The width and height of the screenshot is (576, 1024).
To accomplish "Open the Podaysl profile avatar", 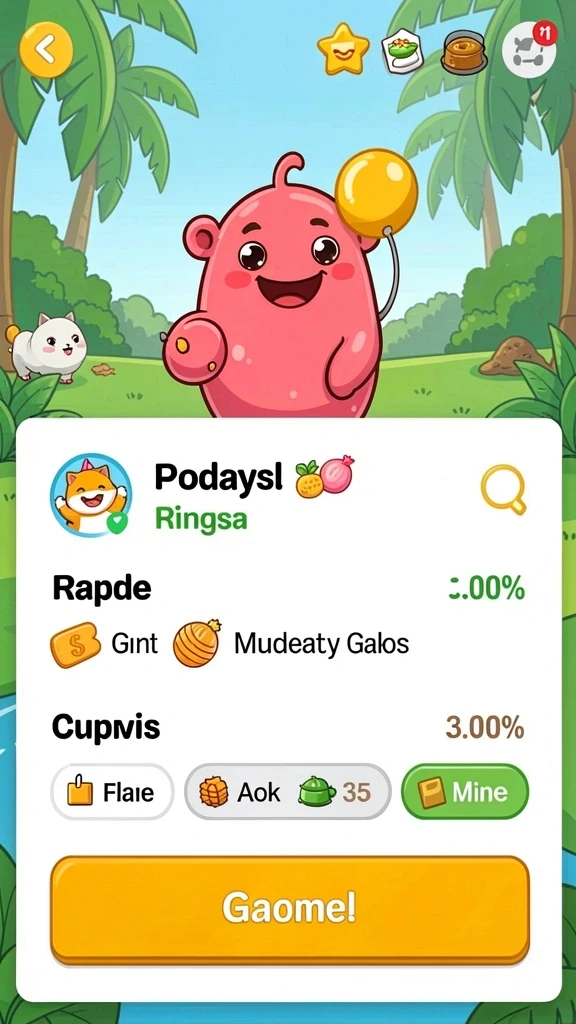I will coord(90,494).
